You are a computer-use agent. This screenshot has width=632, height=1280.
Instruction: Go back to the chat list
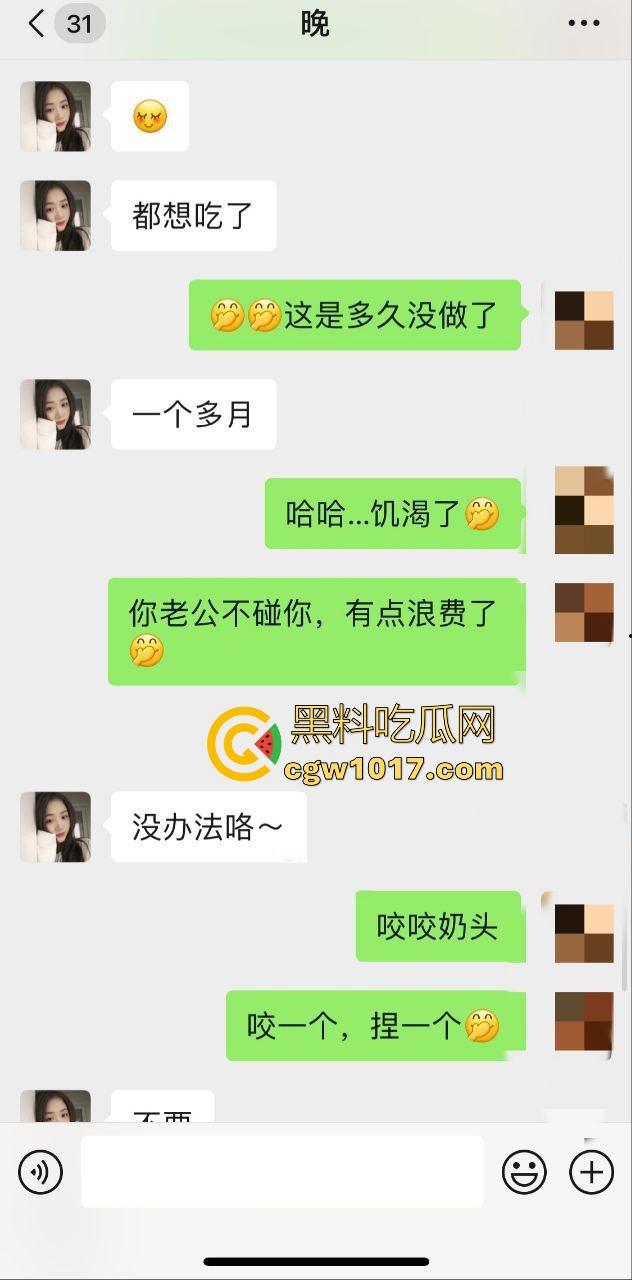37,24
